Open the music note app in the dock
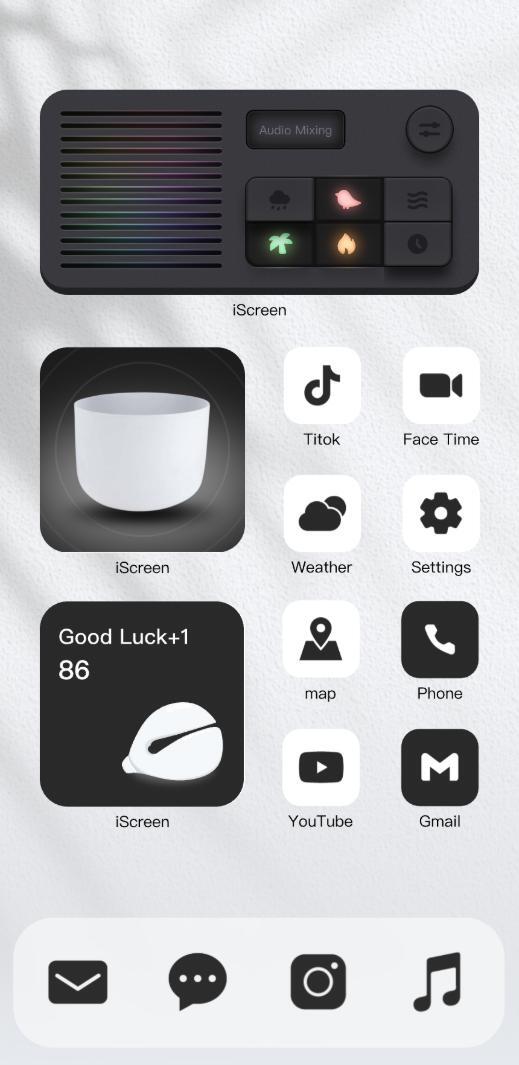The image size is (519, 1065). [x=438, y=982]
